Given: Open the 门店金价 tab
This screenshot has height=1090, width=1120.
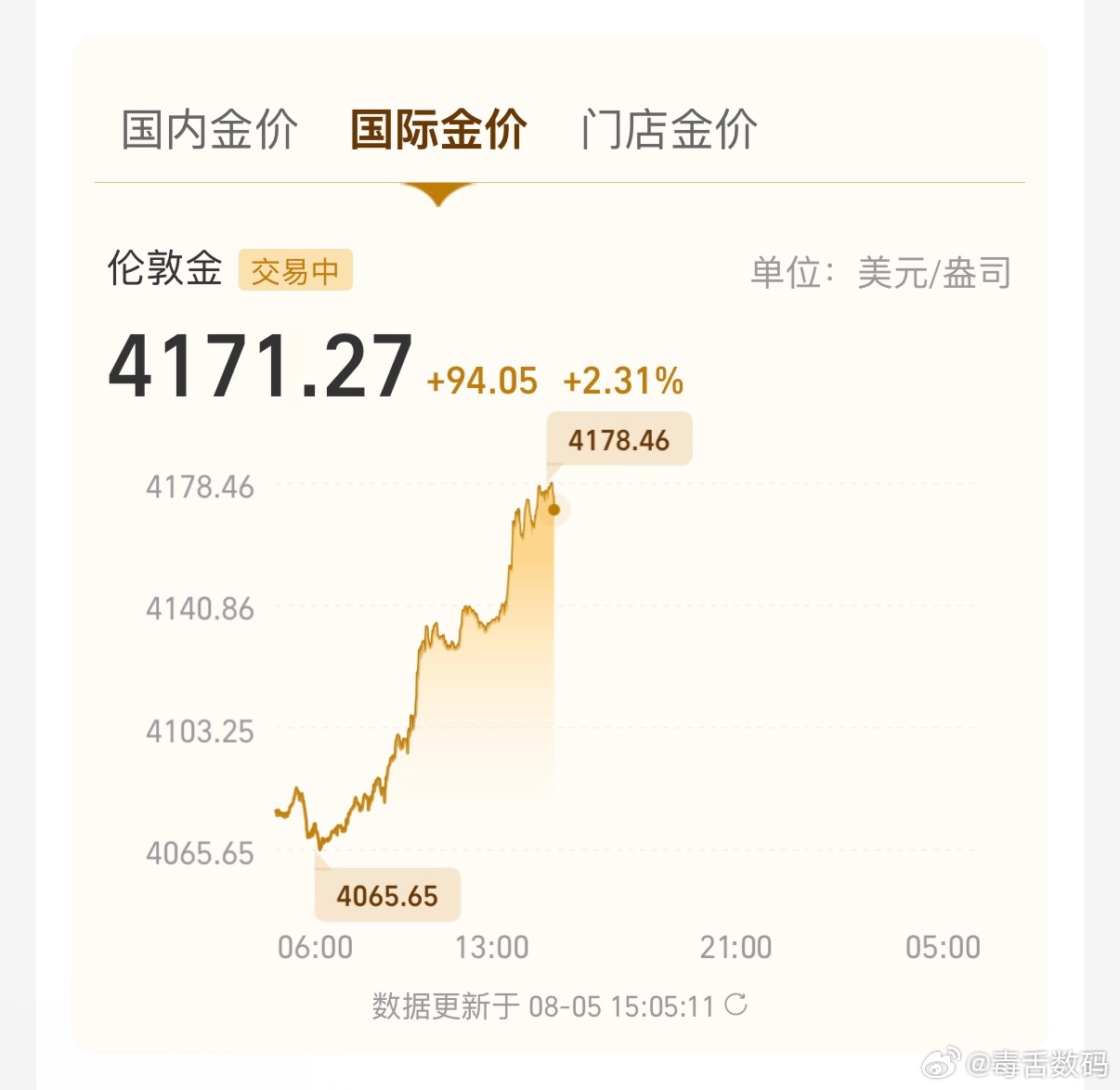Looking at the screenshot, I should pos(669,130).
